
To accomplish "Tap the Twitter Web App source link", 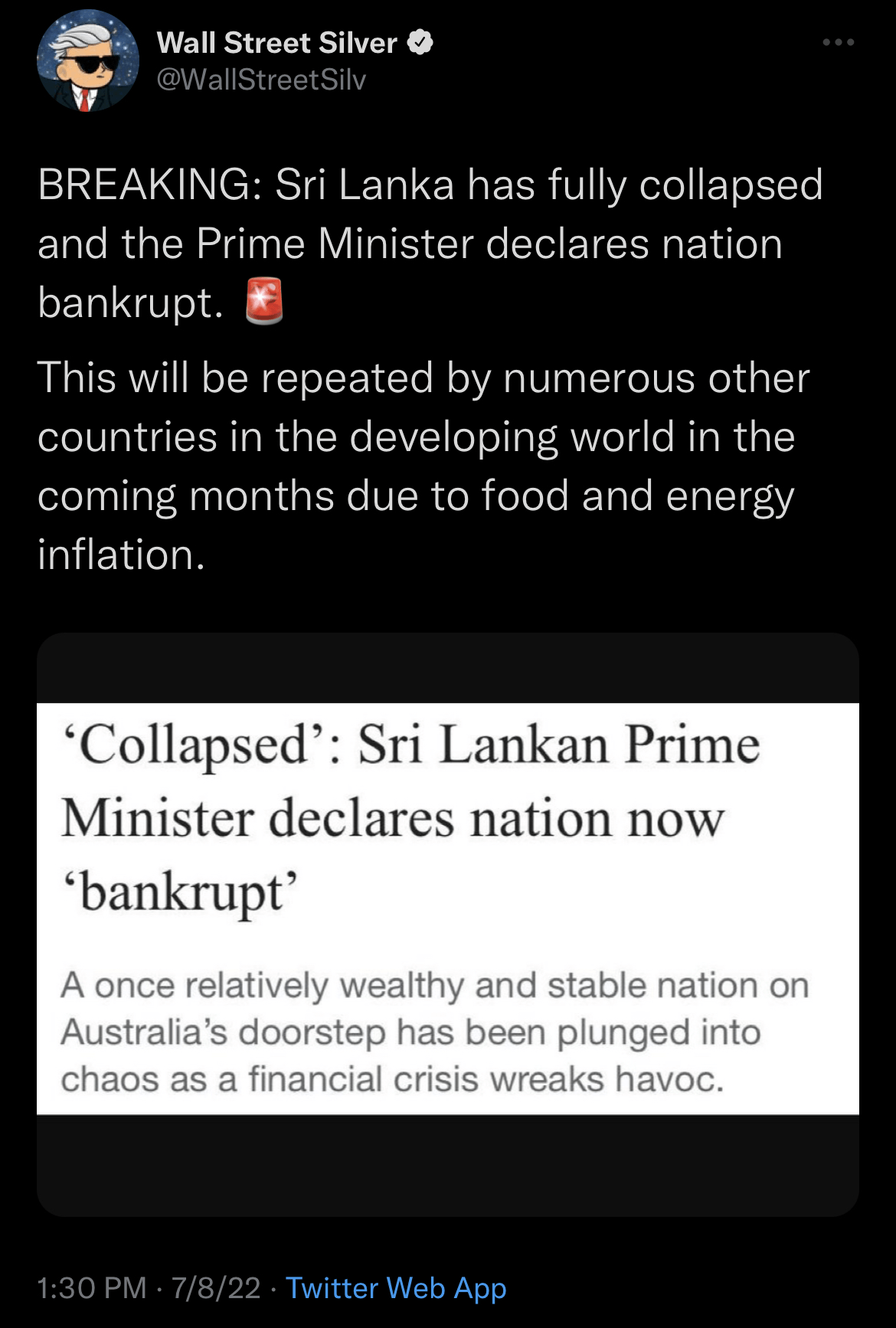I will (396, 1288).
